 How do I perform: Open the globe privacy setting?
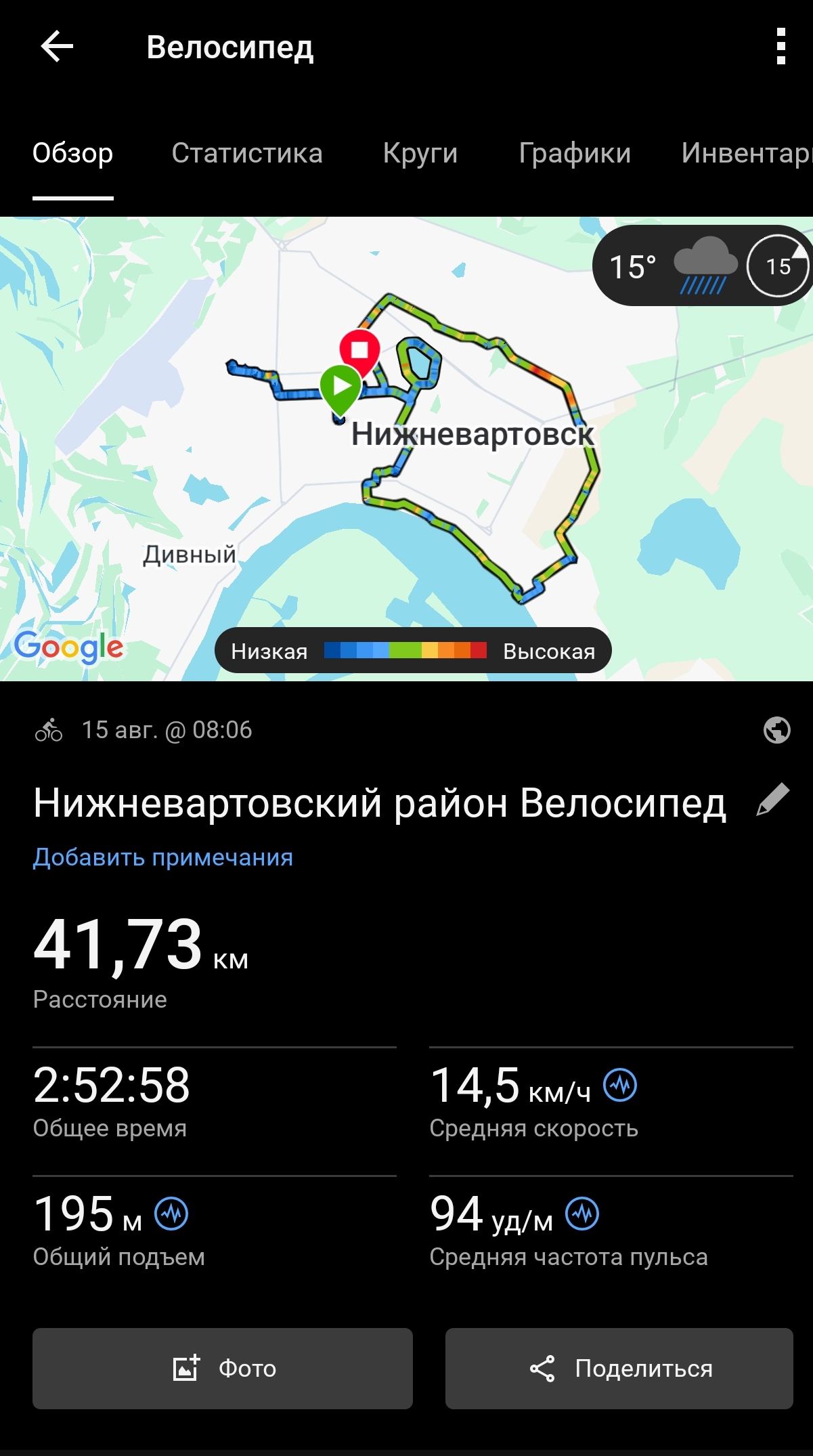click(x=776, y=730)
